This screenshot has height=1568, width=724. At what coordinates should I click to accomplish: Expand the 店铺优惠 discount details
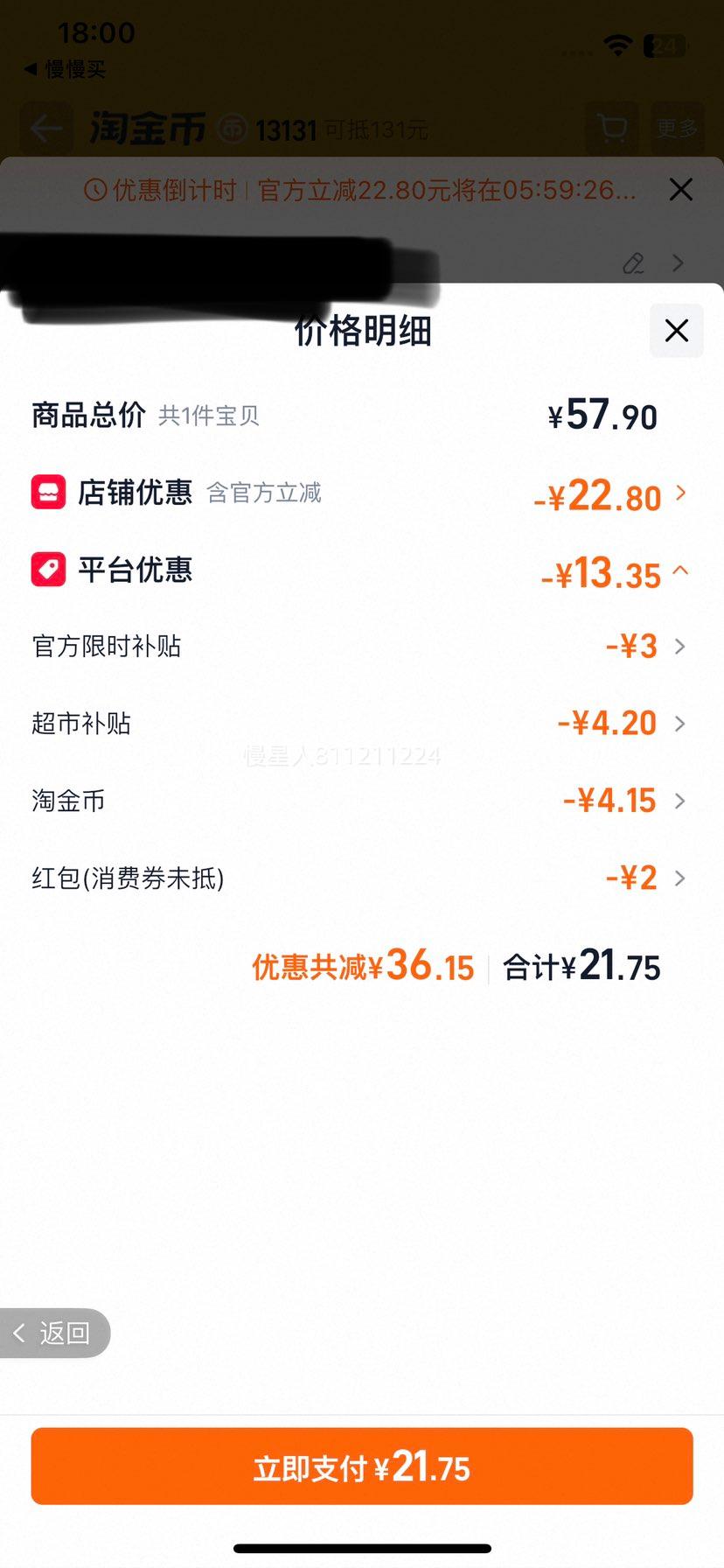point(680,493)
